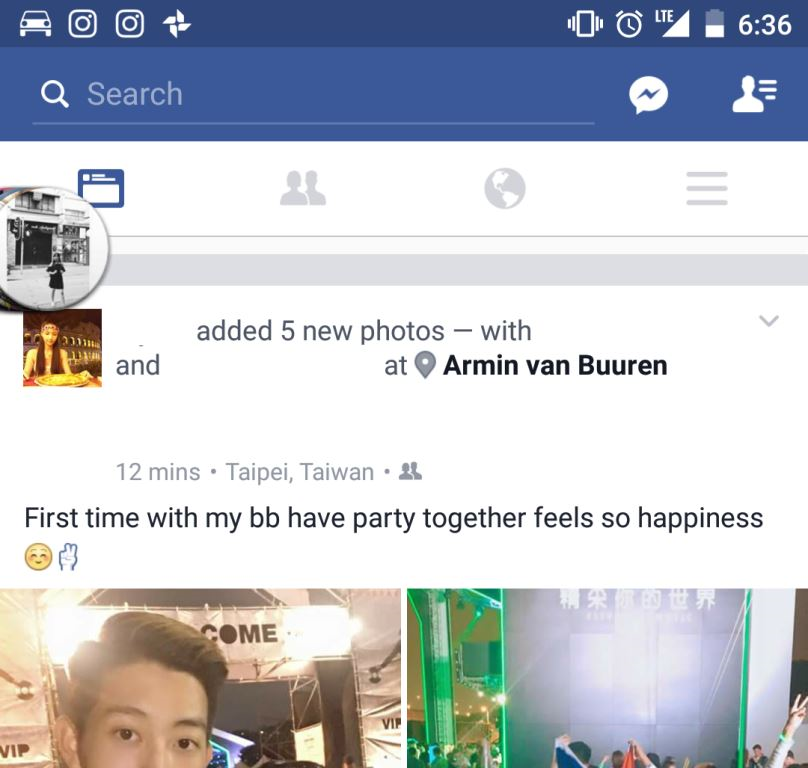Tap the Search field

310,94
